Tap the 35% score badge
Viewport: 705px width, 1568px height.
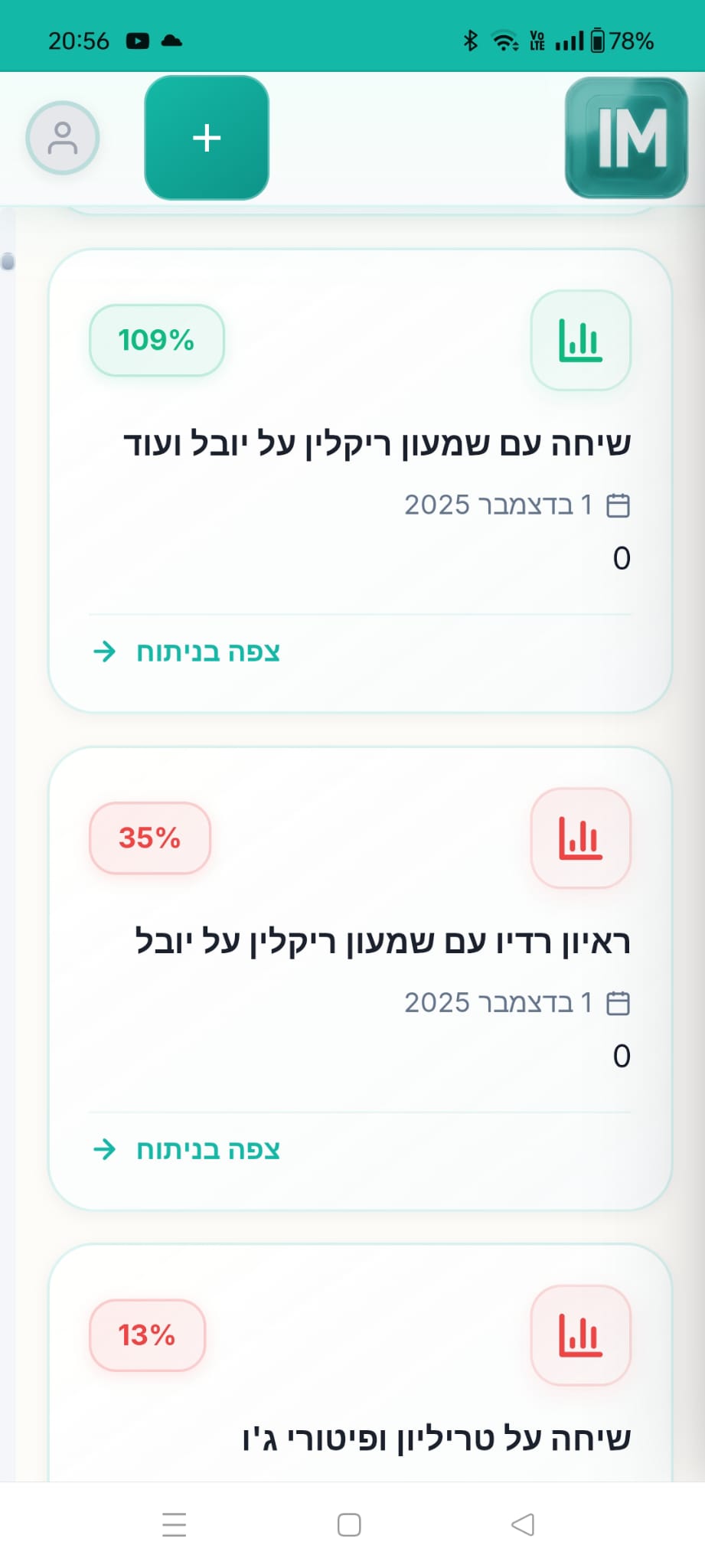(x=149, y=838)
